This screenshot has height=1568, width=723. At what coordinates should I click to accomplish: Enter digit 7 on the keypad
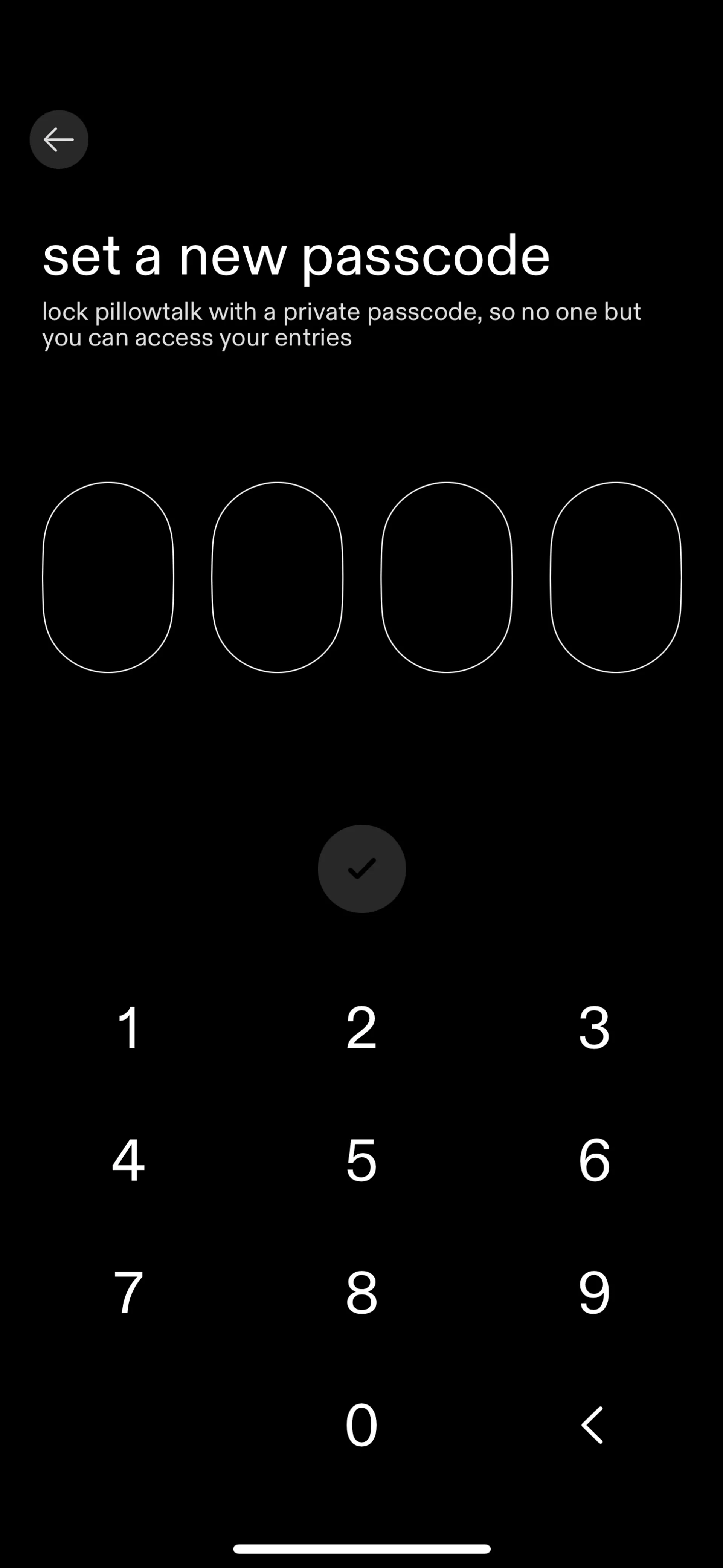129,1292
